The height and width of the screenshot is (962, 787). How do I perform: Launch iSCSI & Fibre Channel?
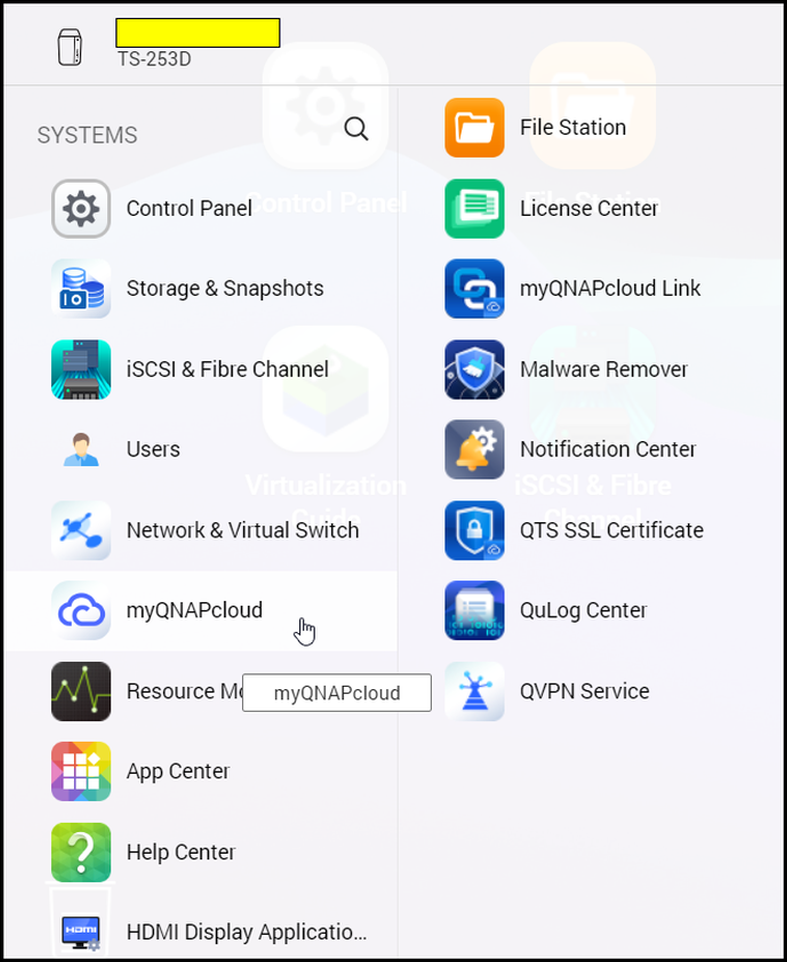point(227,369)
